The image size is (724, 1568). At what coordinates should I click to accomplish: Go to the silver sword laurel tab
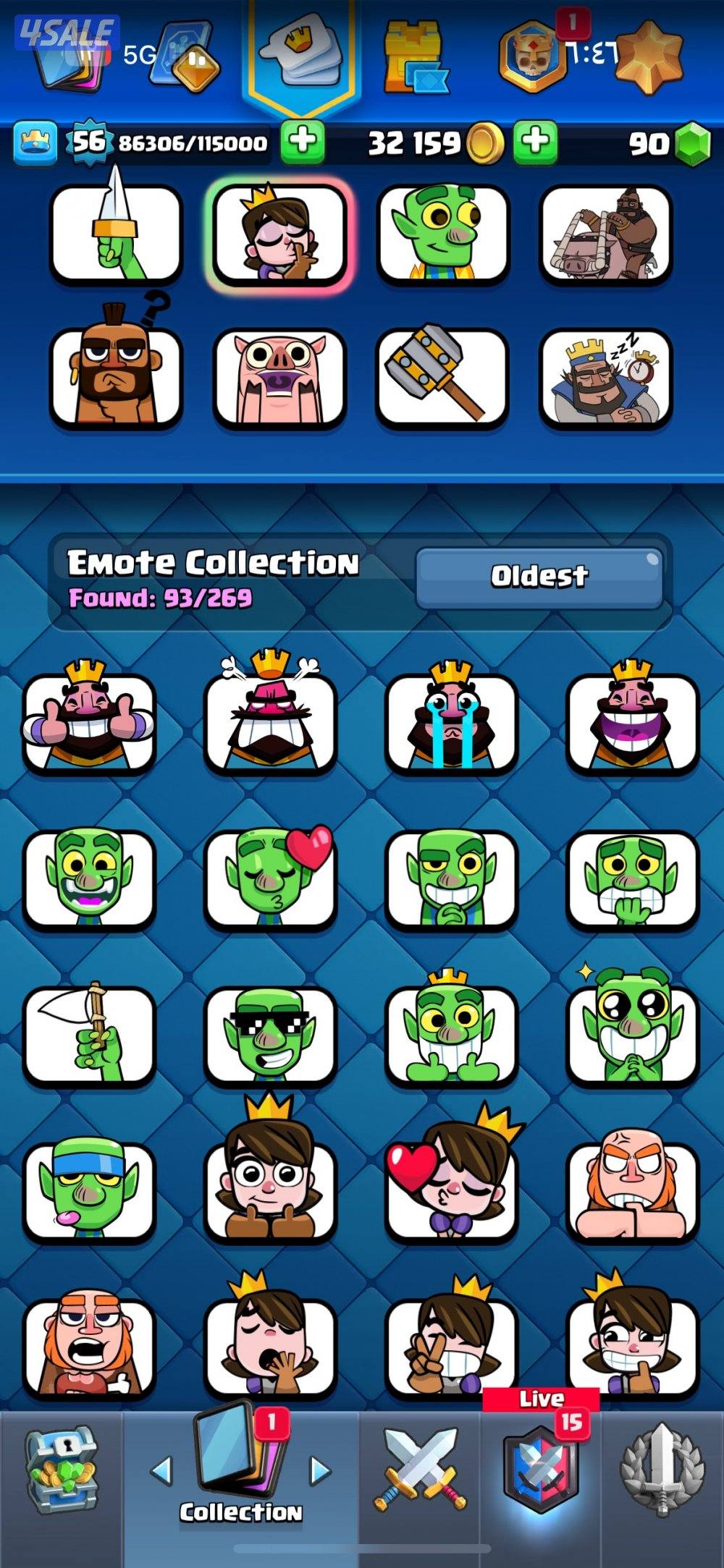(x=662, y=1472)
